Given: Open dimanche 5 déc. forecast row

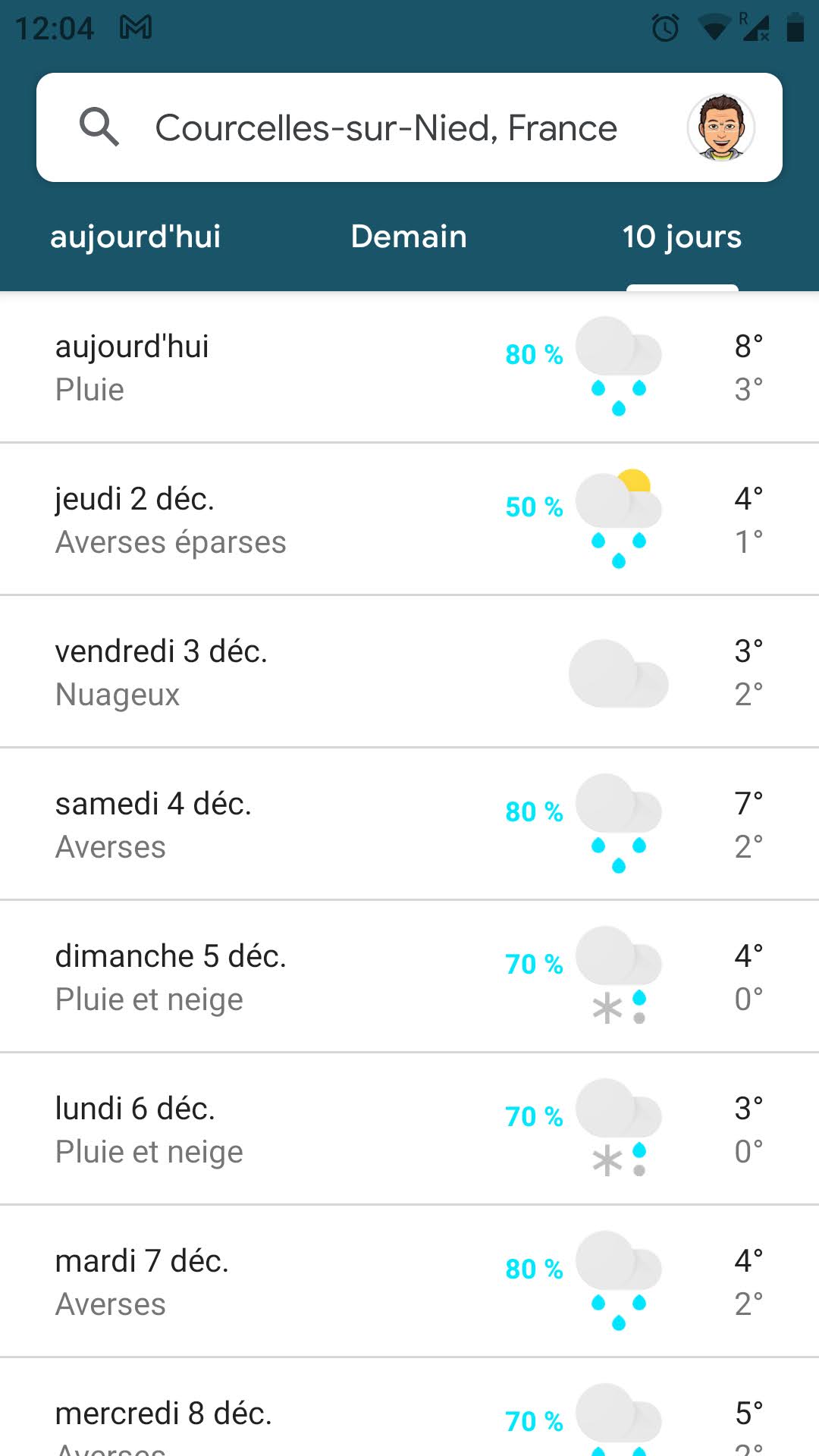Looking at the screenshot, I should click(409, 977).
